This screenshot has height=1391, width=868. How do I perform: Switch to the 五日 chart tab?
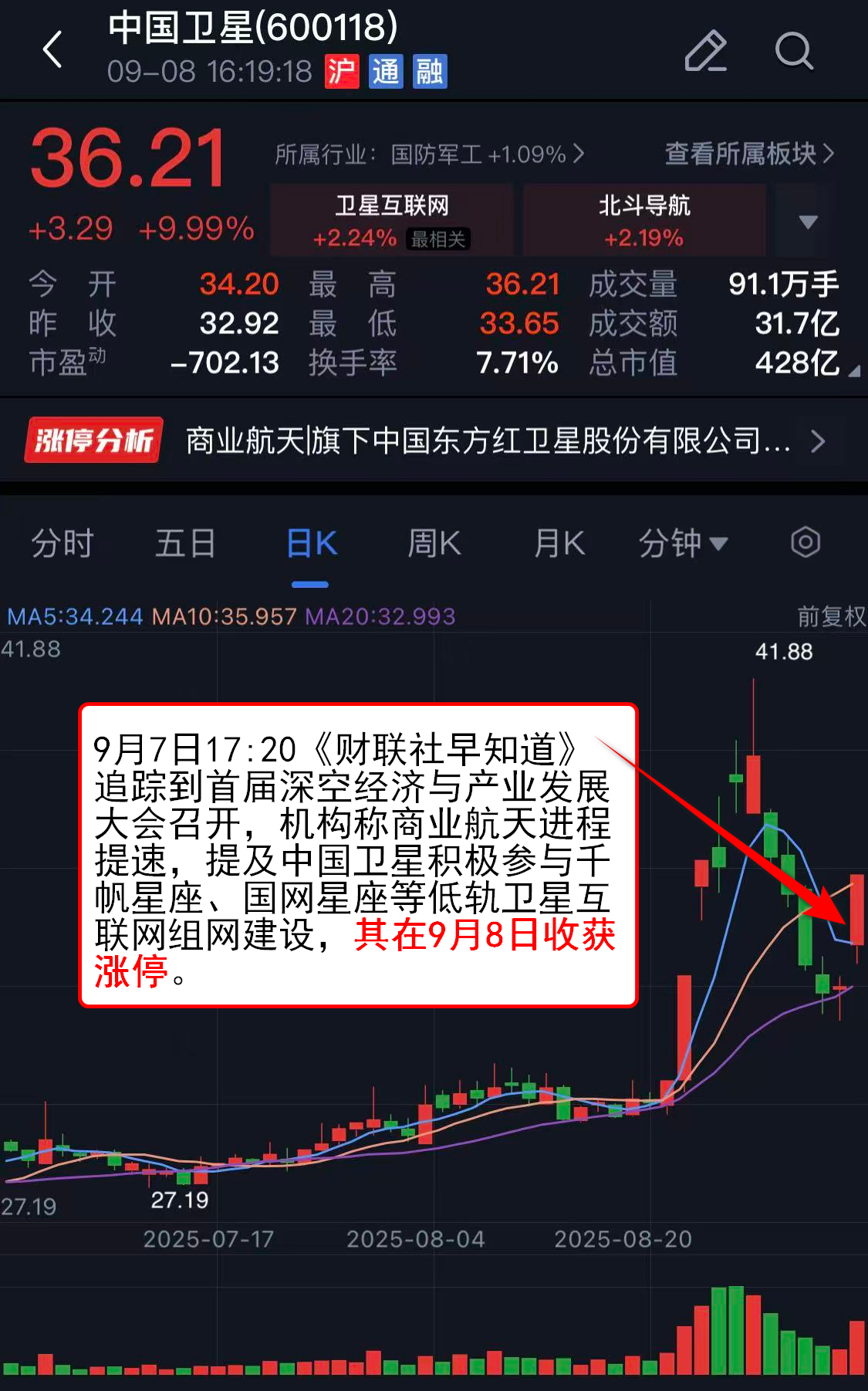point(185,543)
